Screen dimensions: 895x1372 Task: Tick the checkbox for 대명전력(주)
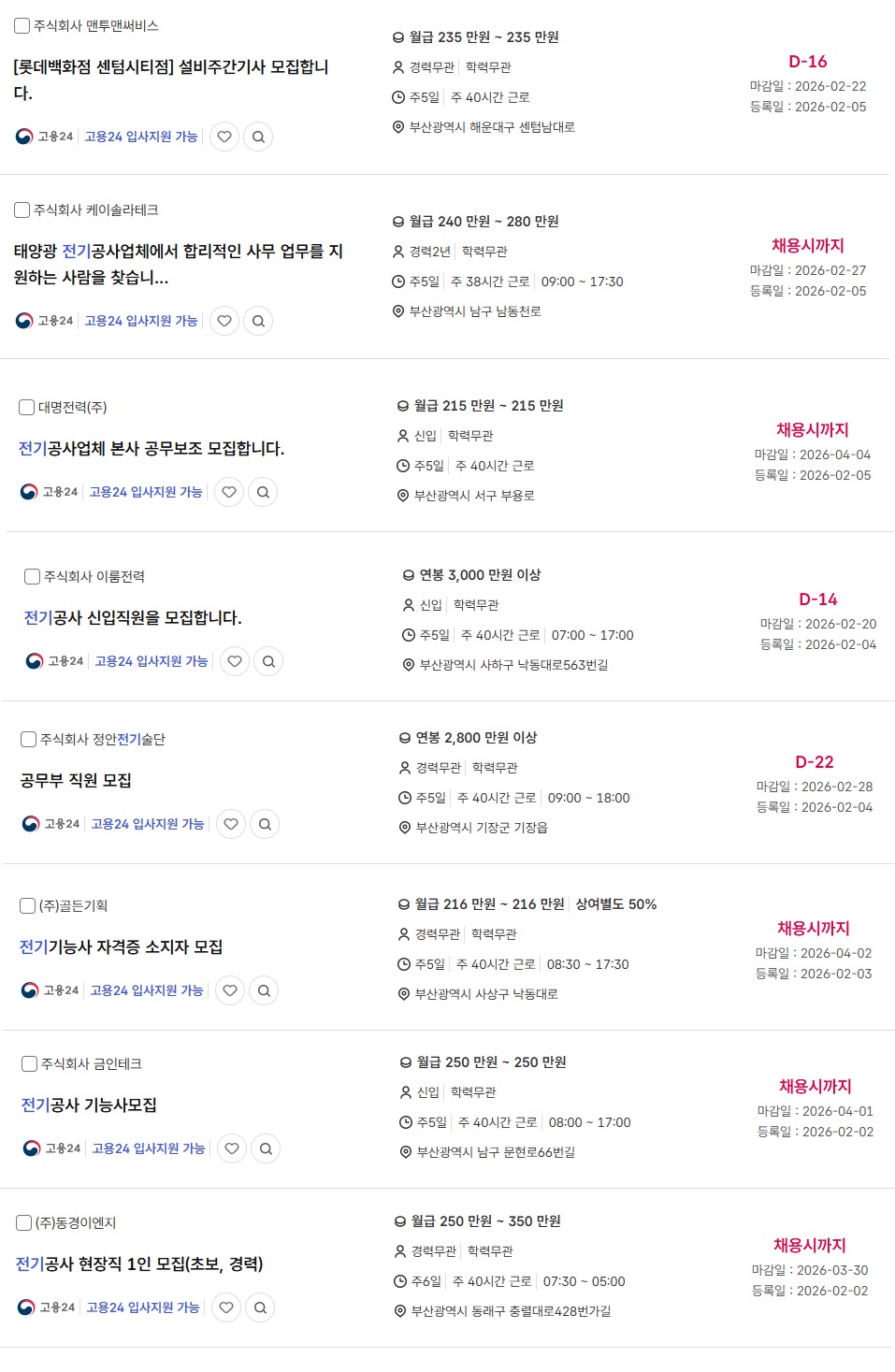click(27, 408)
